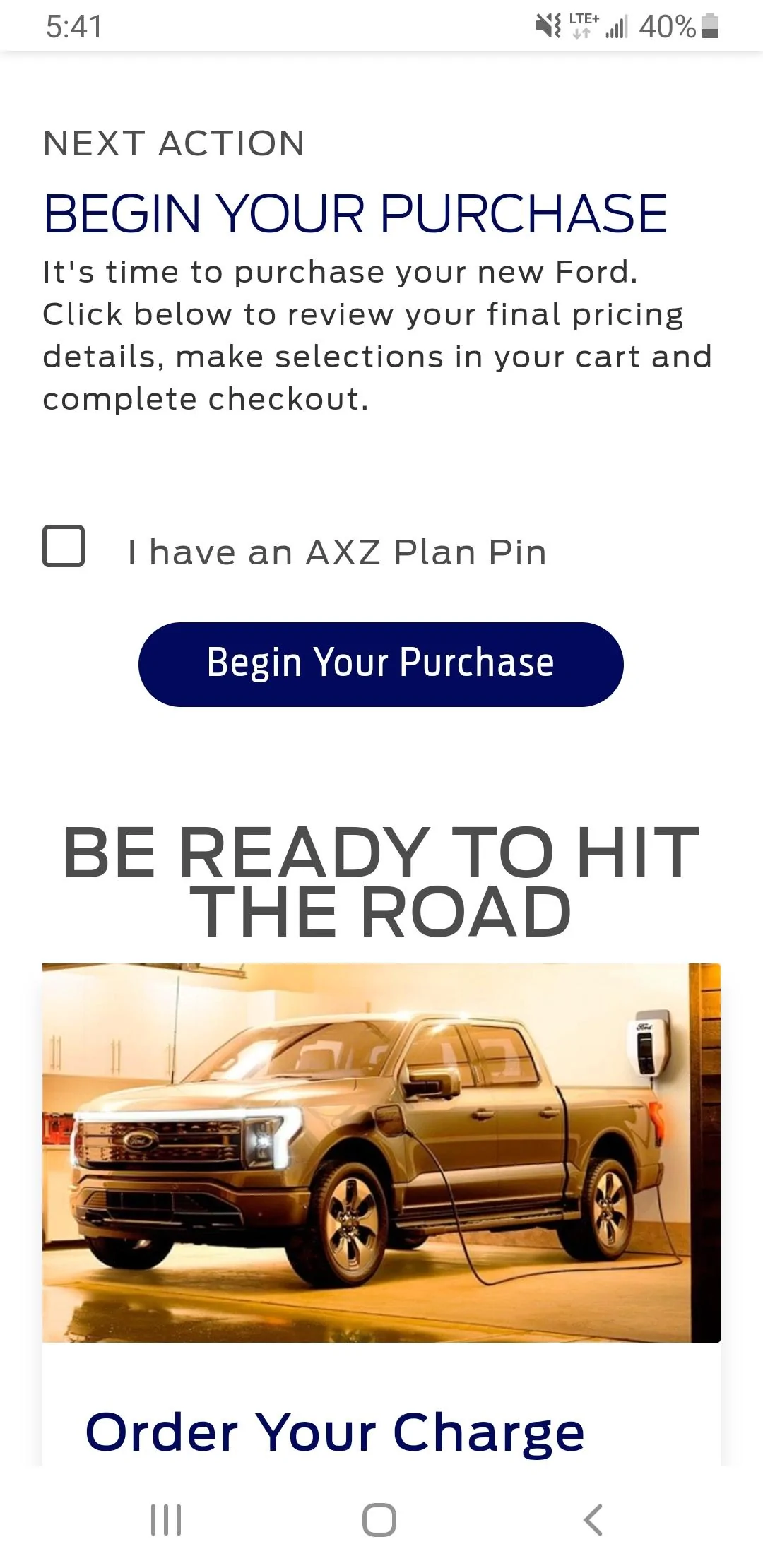The image size is (763, 1568).
Task: Tap the Begin Your Purchase button
Action: (381, 664)
